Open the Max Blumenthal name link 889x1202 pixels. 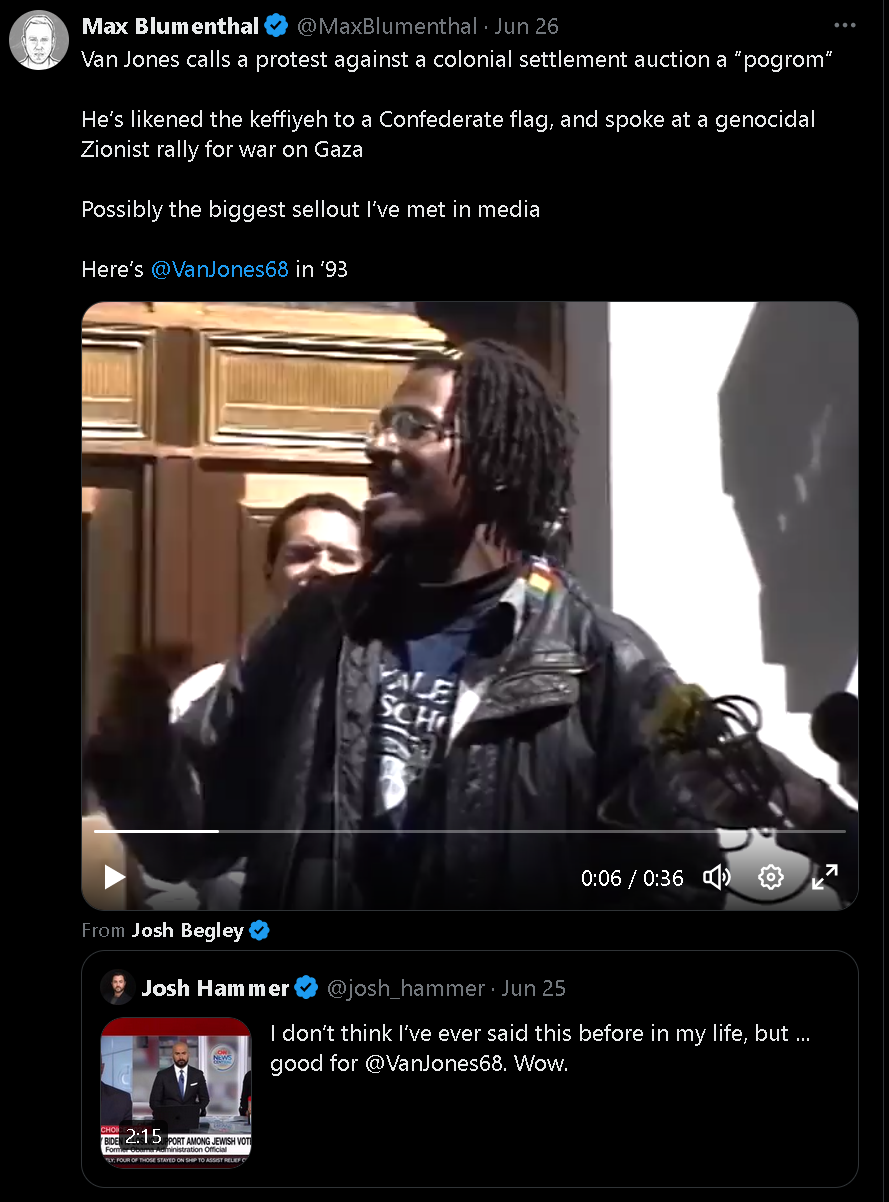pos(170,26)
